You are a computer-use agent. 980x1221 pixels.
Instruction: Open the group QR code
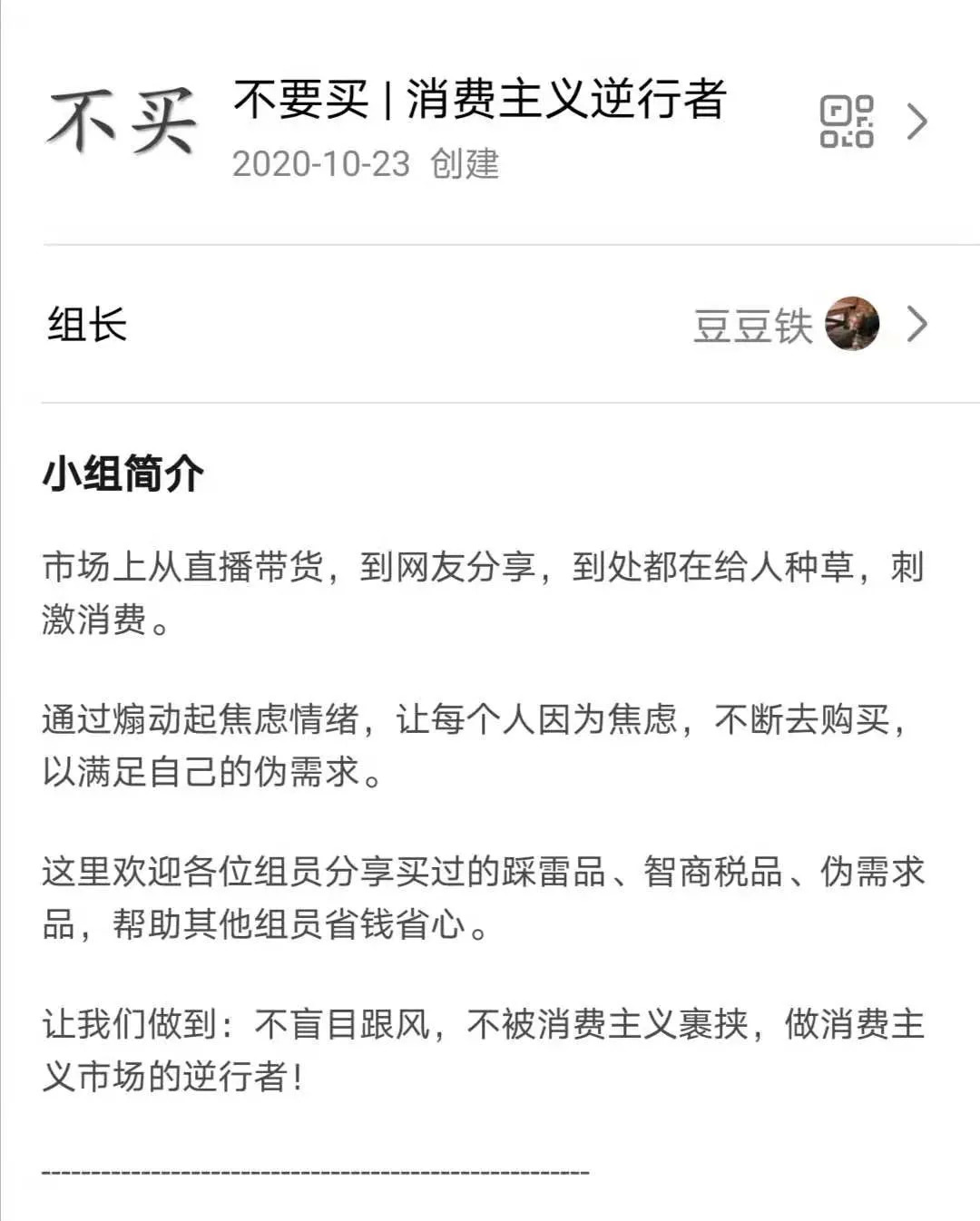click(x=846, y=122)
